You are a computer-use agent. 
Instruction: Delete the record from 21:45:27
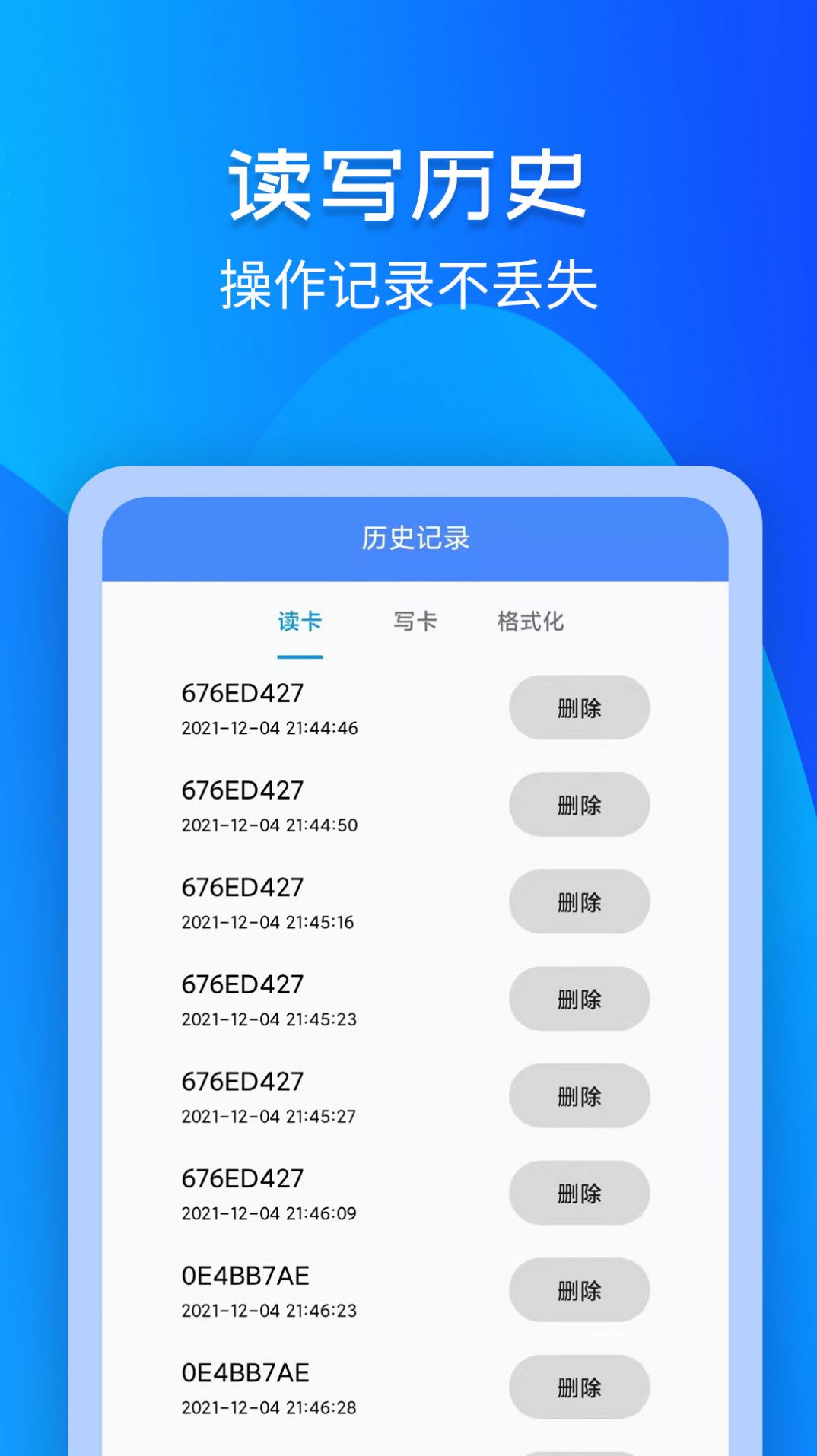point(579,1097)
